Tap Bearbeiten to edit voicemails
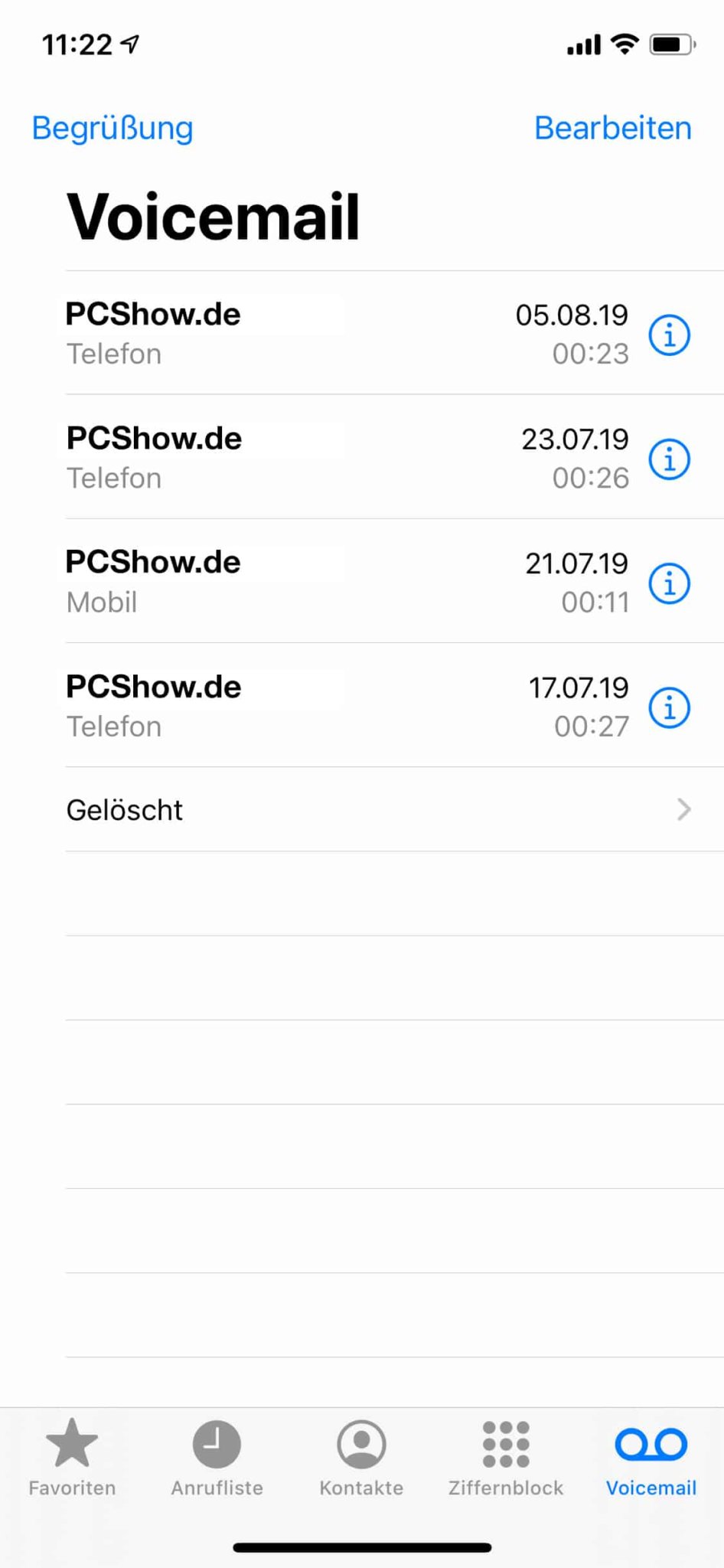Screen dimensions: 724x1568 [x=612, y=127]
